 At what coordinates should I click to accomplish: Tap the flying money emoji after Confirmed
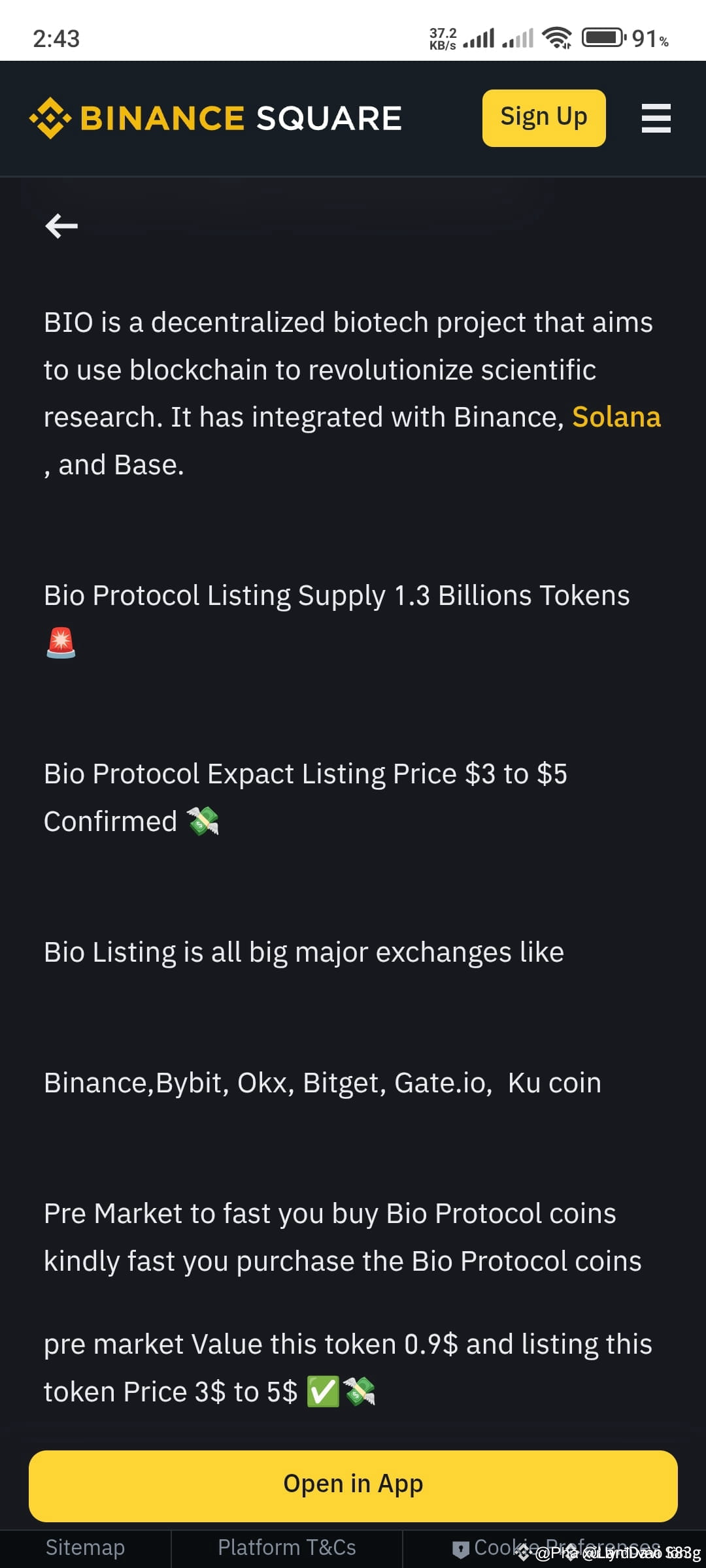[204, 821]
